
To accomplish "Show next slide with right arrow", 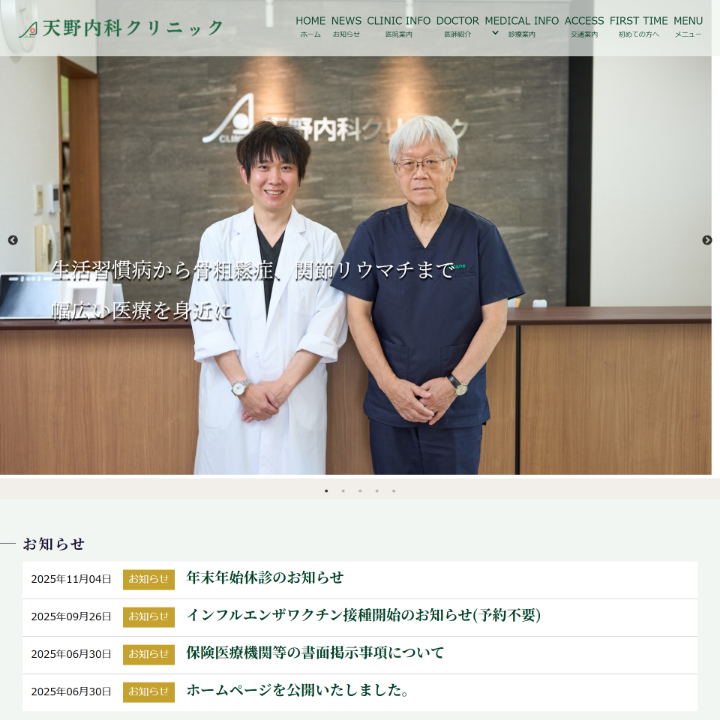I will 707,240.
